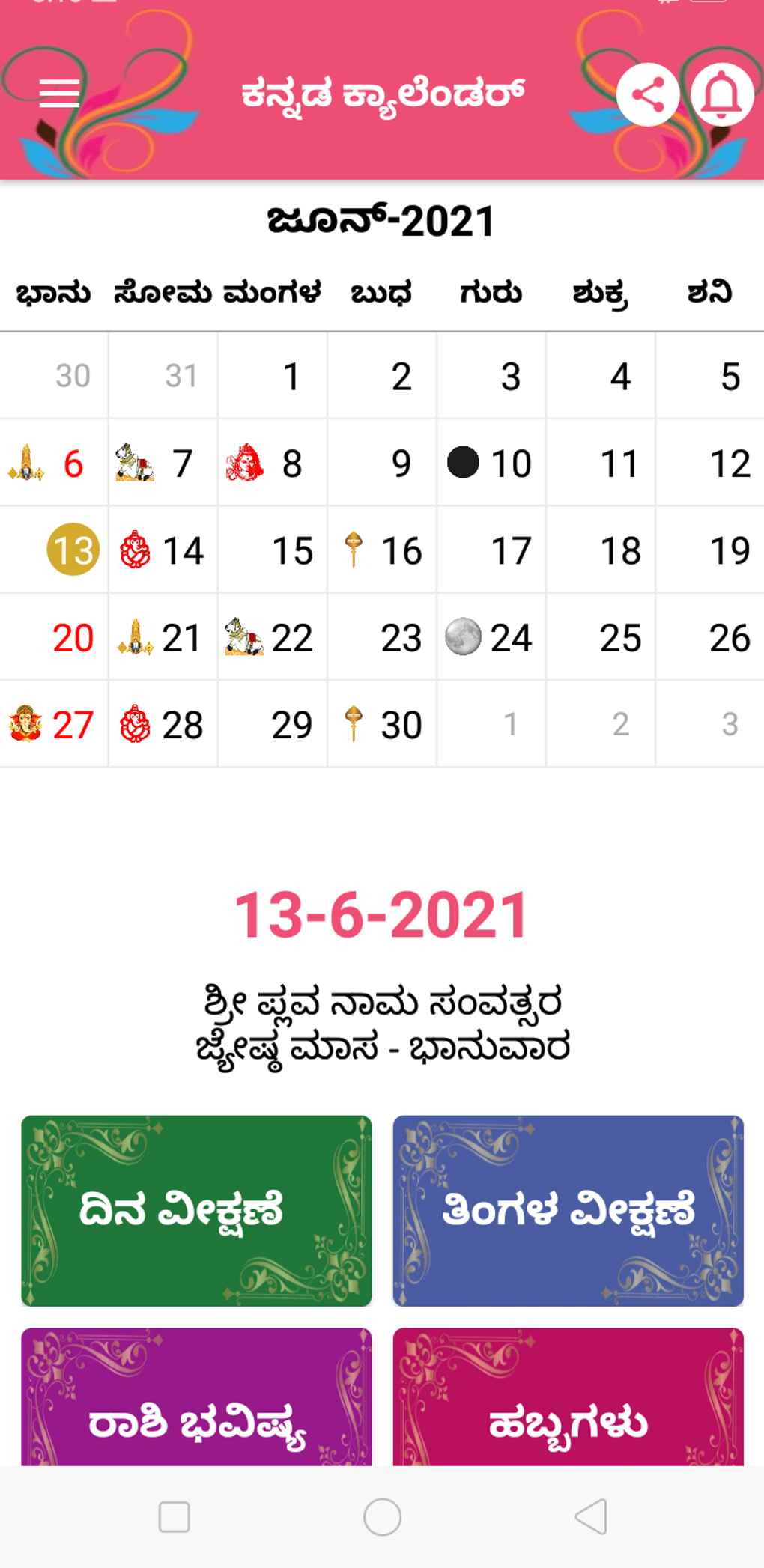Tap the share icon in the header
The image size is (764, 1568).
(x=648, y=93)
